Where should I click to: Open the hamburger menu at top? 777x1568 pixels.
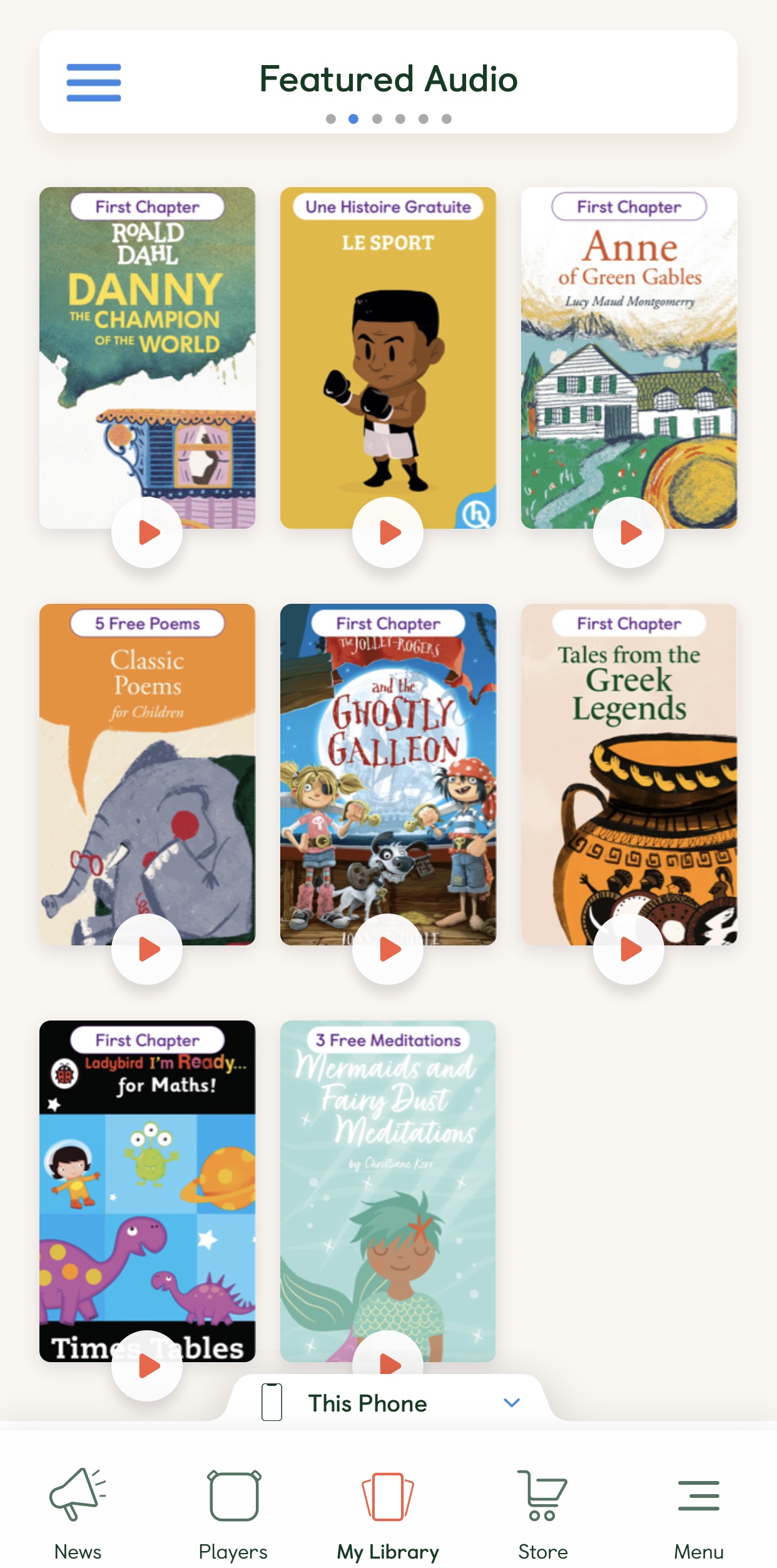coord(94,82)
